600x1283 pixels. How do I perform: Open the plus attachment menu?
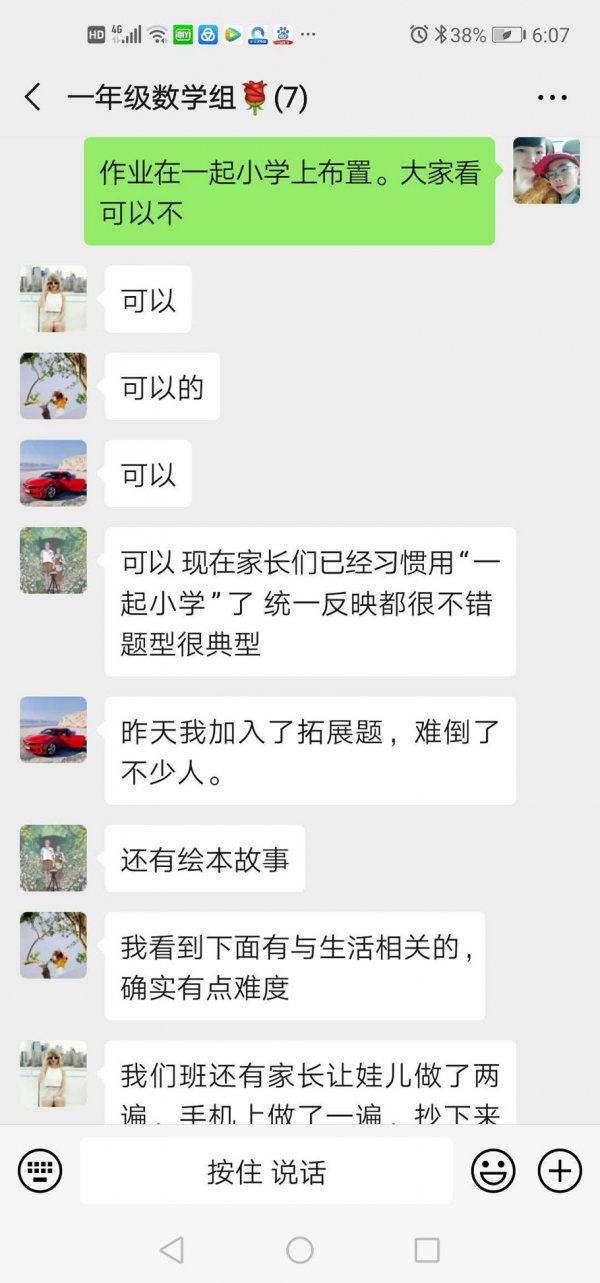[x=560, y=1170]
